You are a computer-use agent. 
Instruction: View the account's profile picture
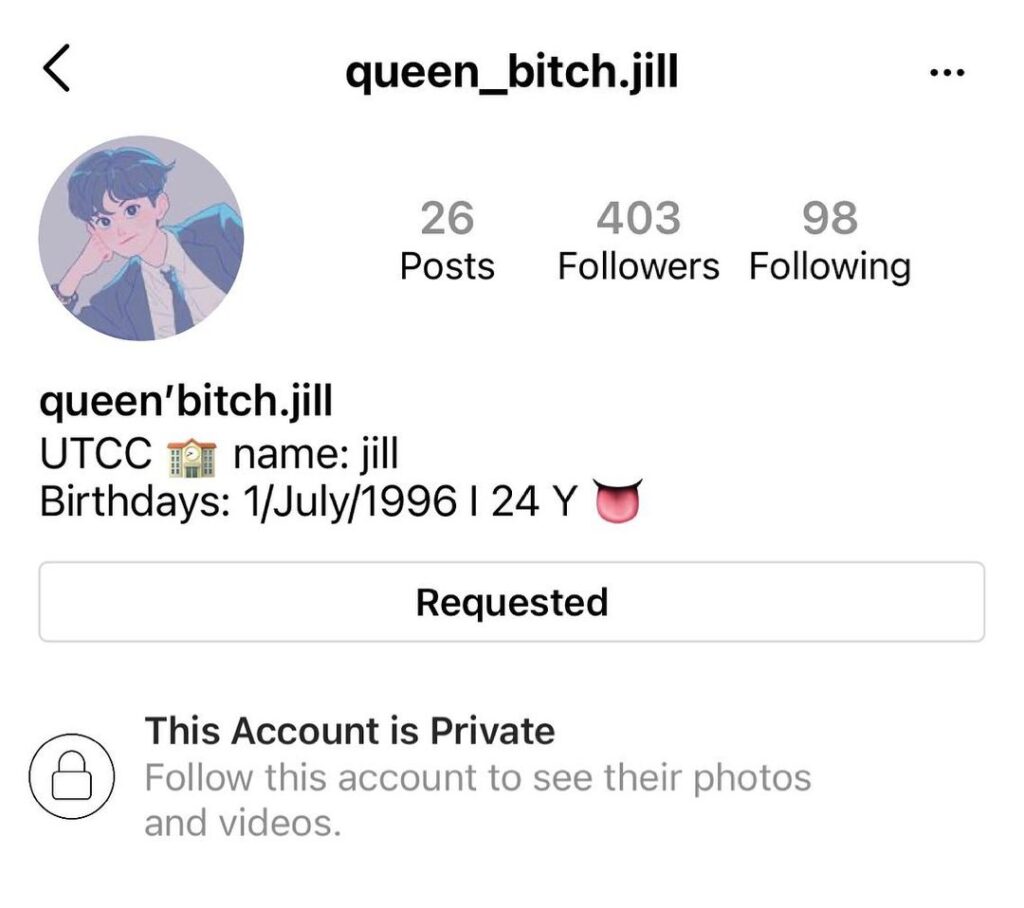click(x=140, y=239)
